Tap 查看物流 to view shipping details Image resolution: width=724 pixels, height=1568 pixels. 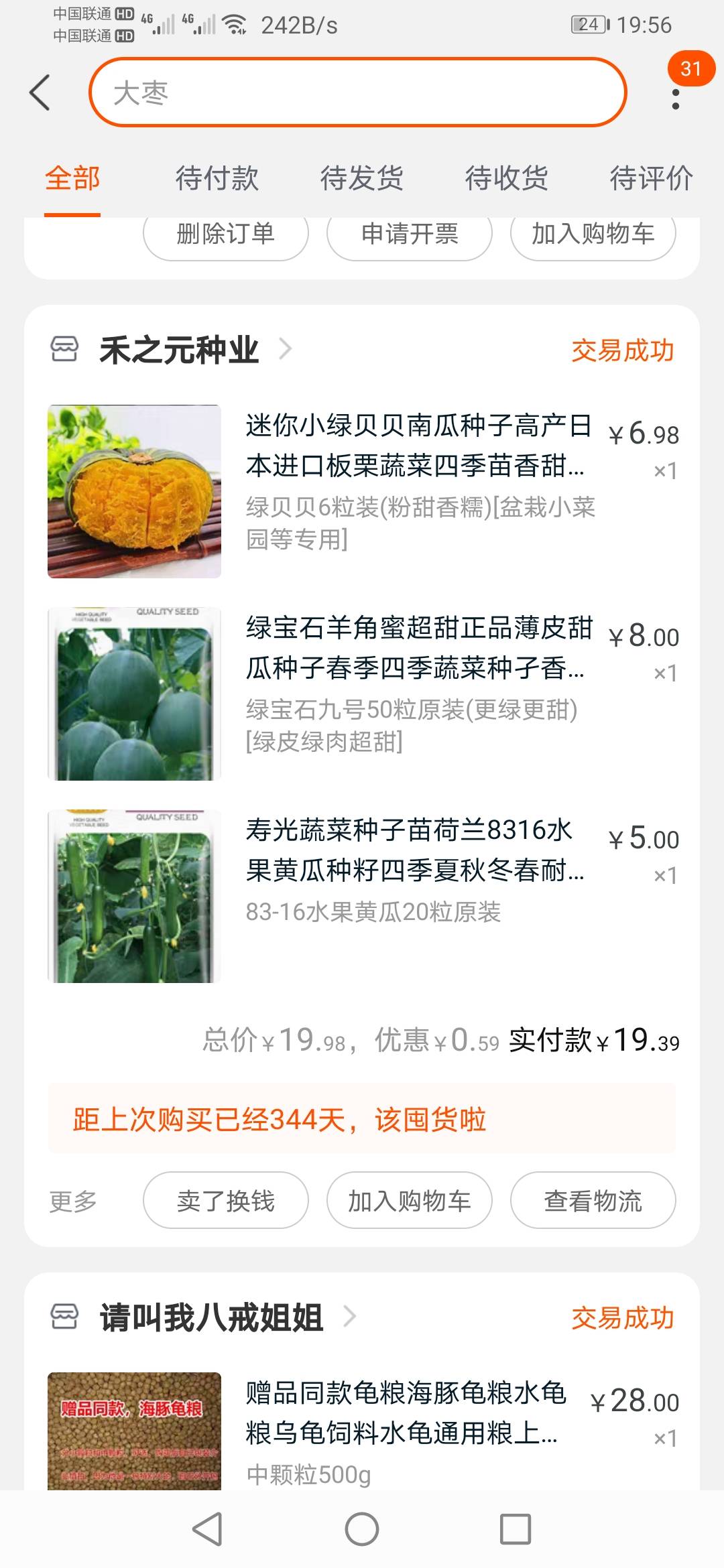[x=593, y=1201]
